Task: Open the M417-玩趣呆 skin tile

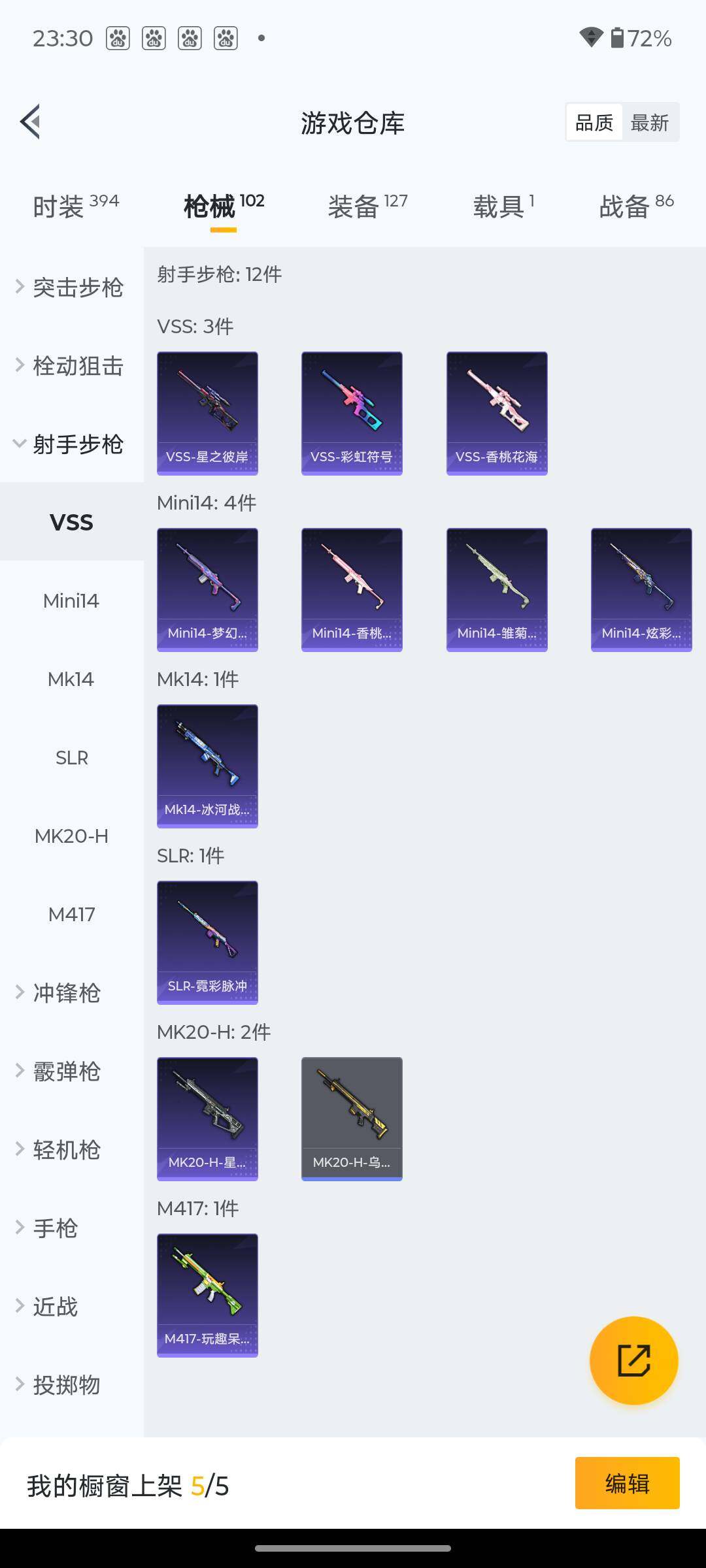Action: (207, 1295)
